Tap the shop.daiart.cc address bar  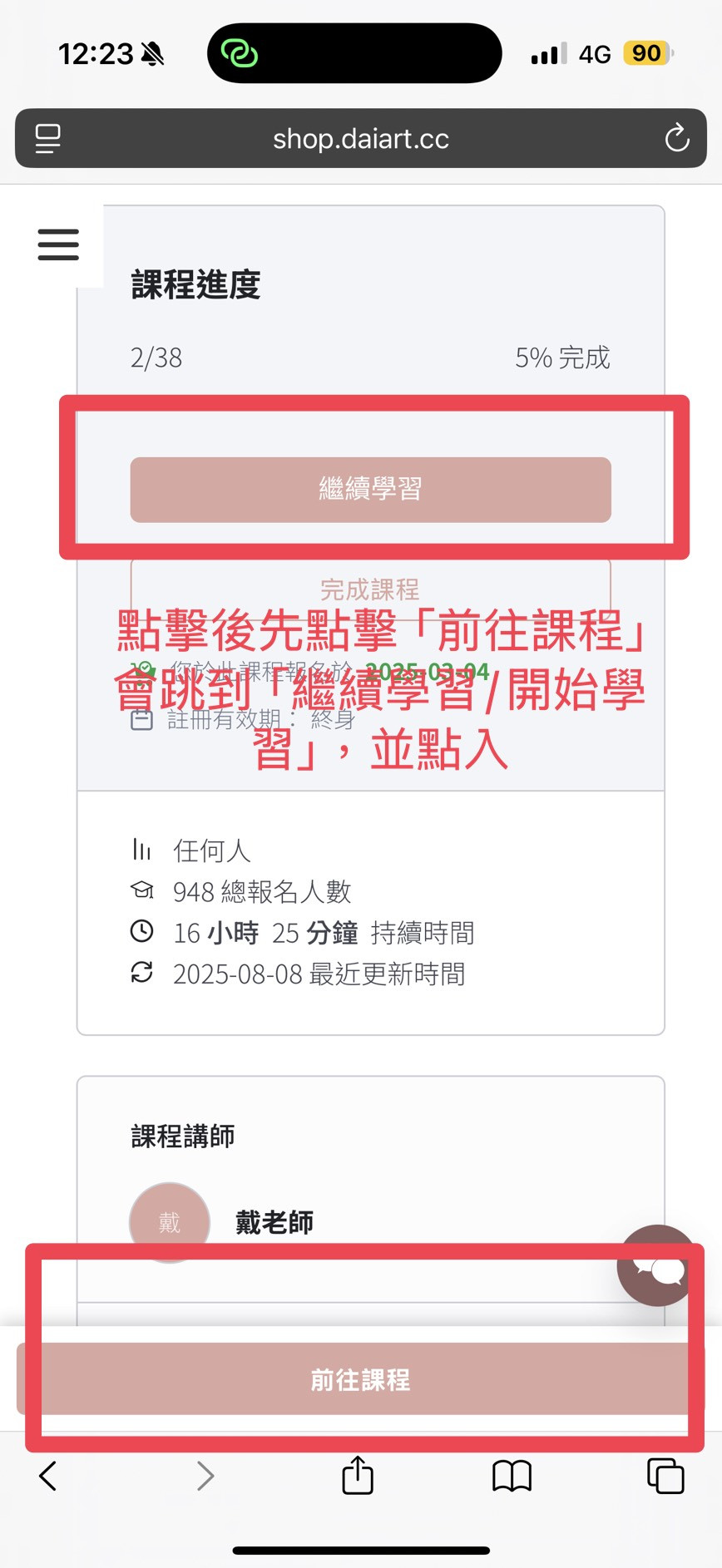pyautogui.click(x=361, y=138)
